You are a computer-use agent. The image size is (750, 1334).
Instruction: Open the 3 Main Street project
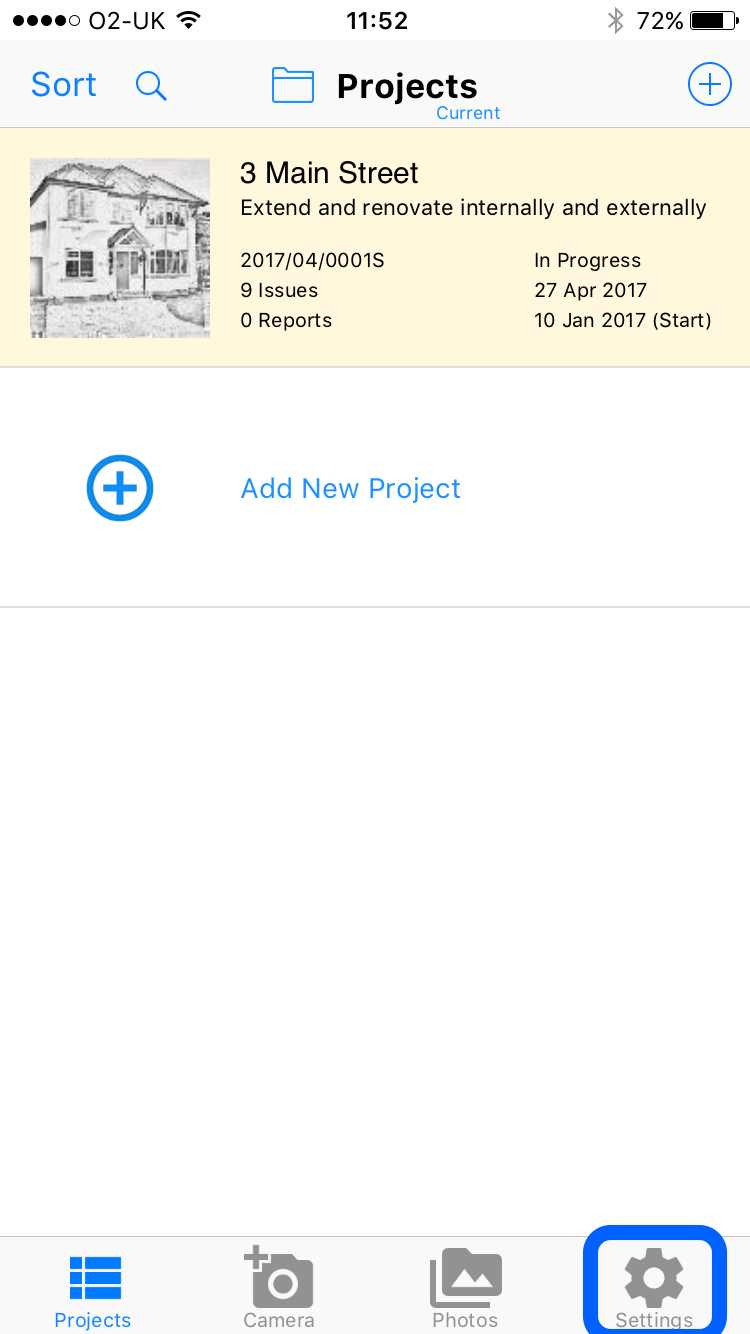tap(375, 247)
